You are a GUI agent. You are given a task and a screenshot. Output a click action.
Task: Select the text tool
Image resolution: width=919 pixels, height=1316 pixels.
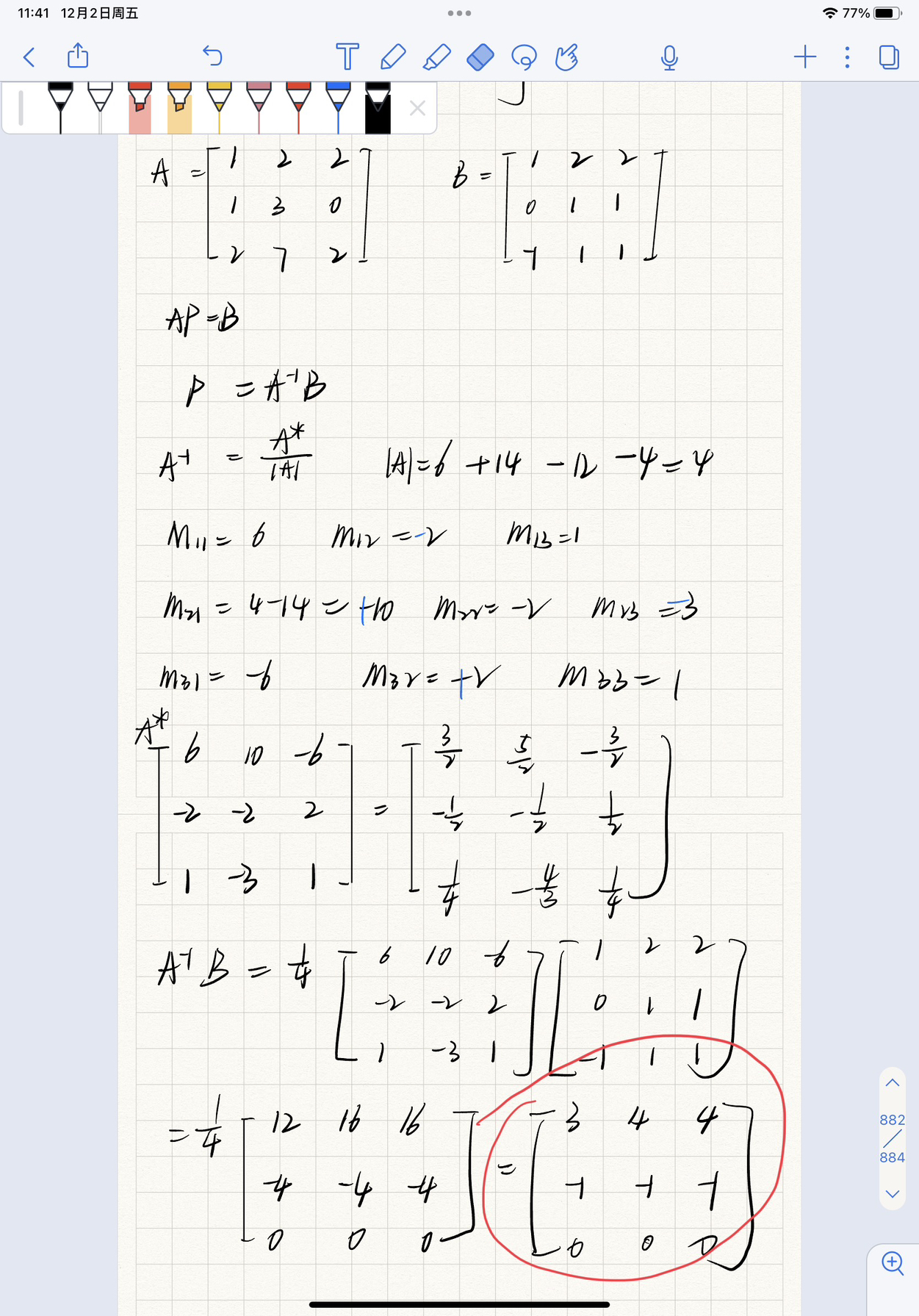347,57
